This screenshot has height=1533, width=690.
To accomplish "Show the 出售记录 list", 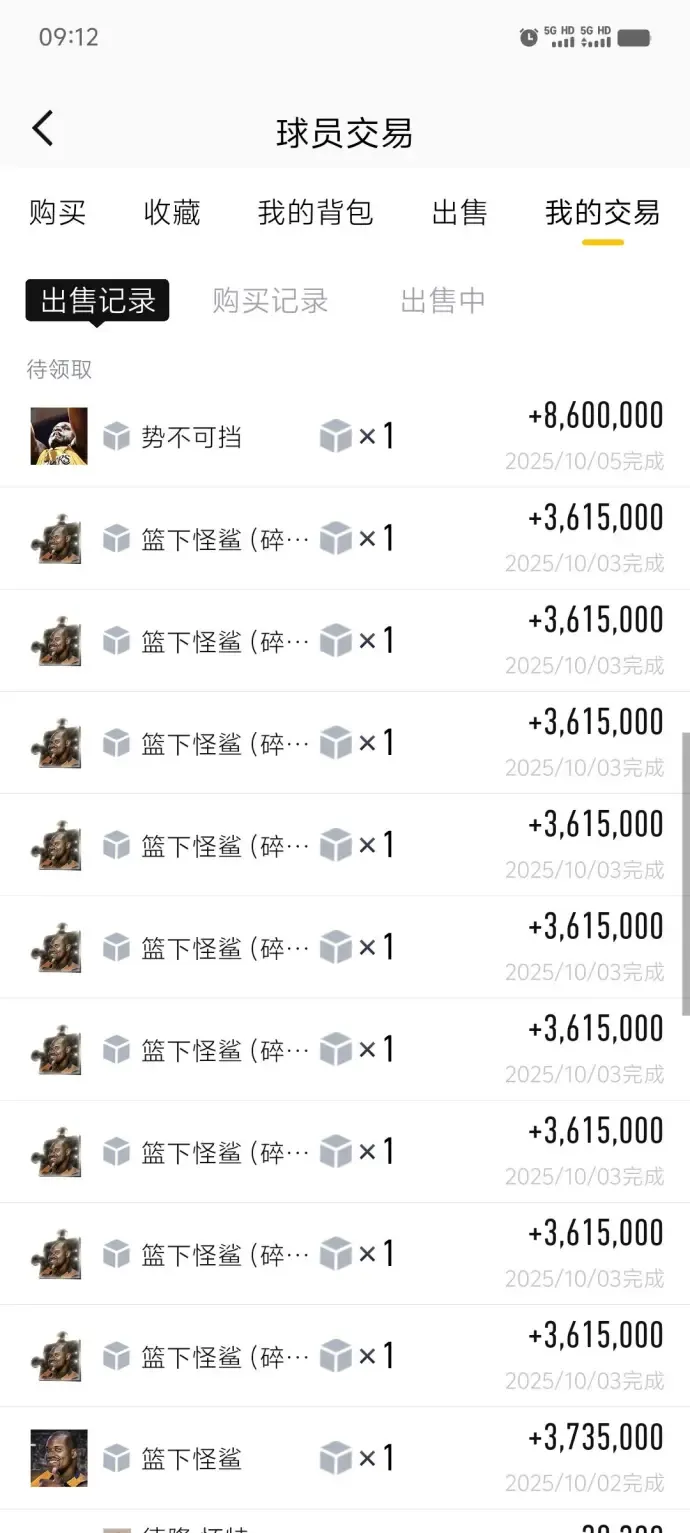I will pyautogui.click(x=98, y=300).
